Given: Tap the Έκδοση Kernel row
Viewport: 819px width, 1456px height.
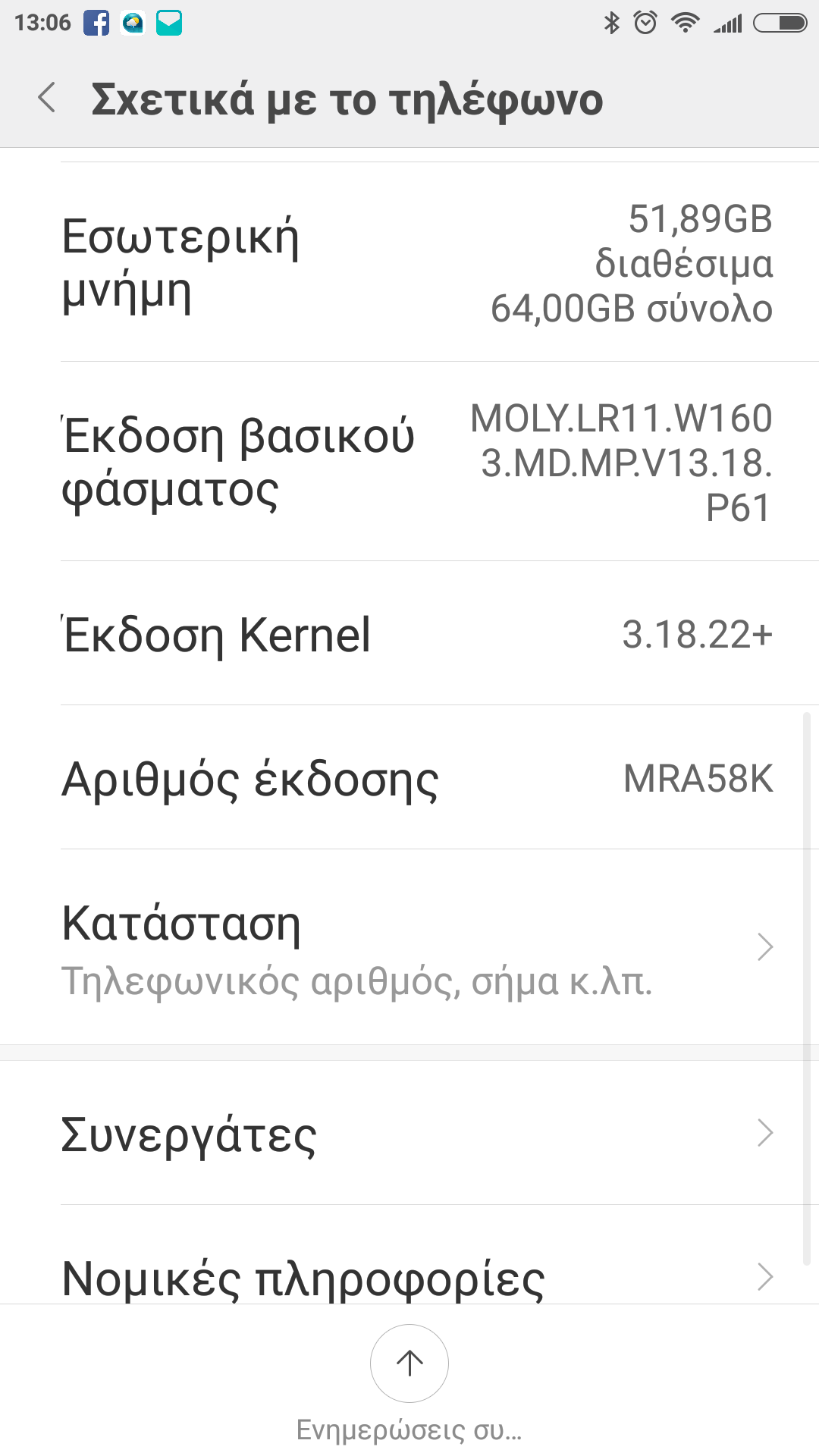Looking at the screenshot, I should coord(409,634).
